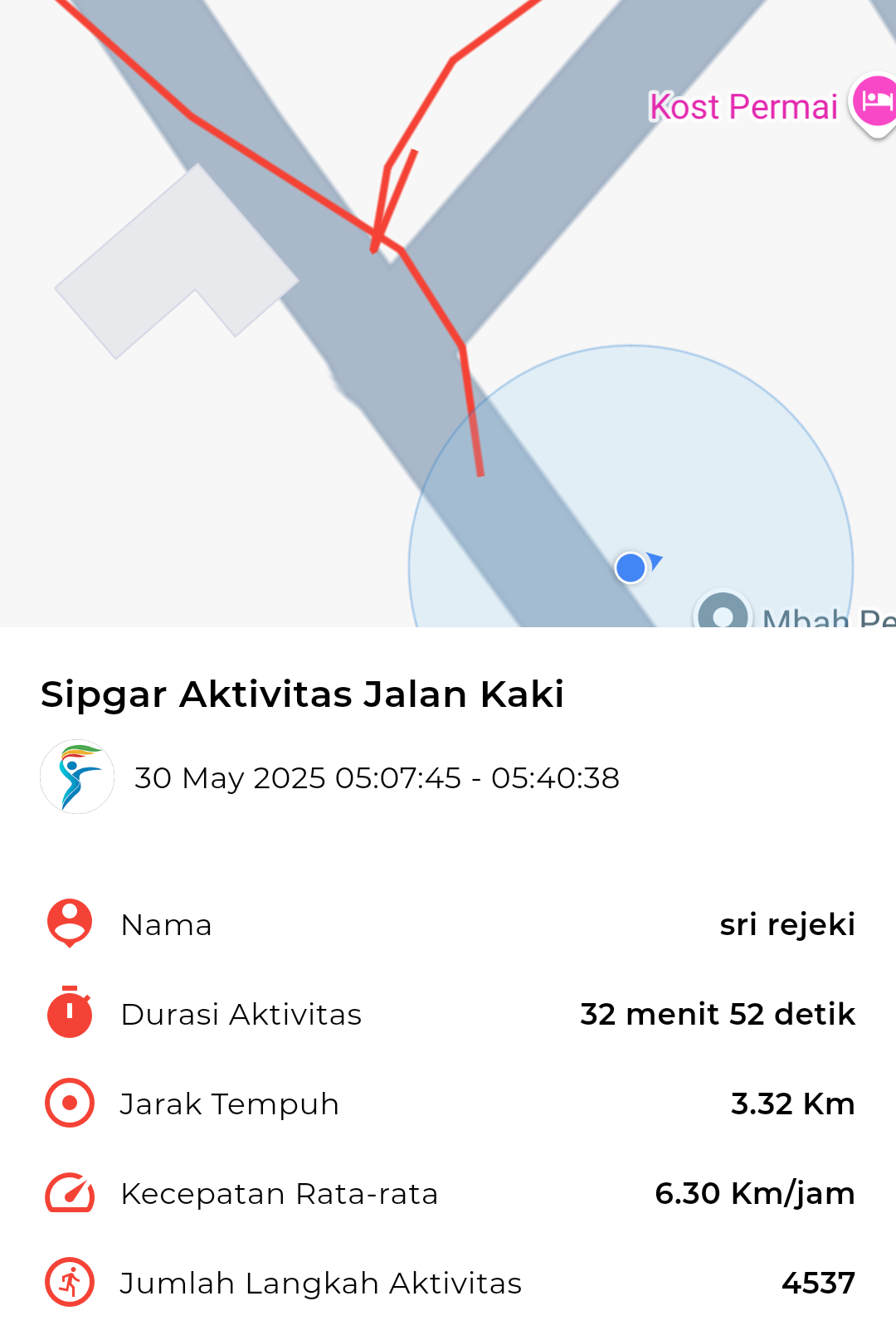896x1335 pixels.
Task: Tap the blue current location dot
Action: [631, 567]
